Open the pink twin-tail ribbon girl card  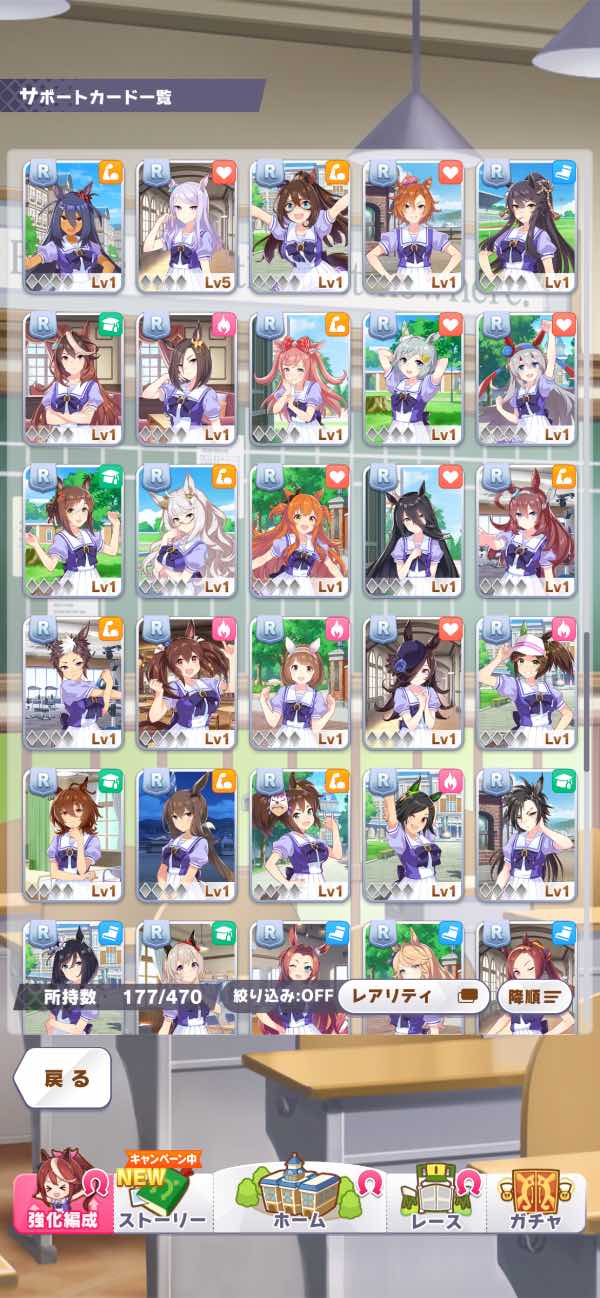[x=299, y=378]
